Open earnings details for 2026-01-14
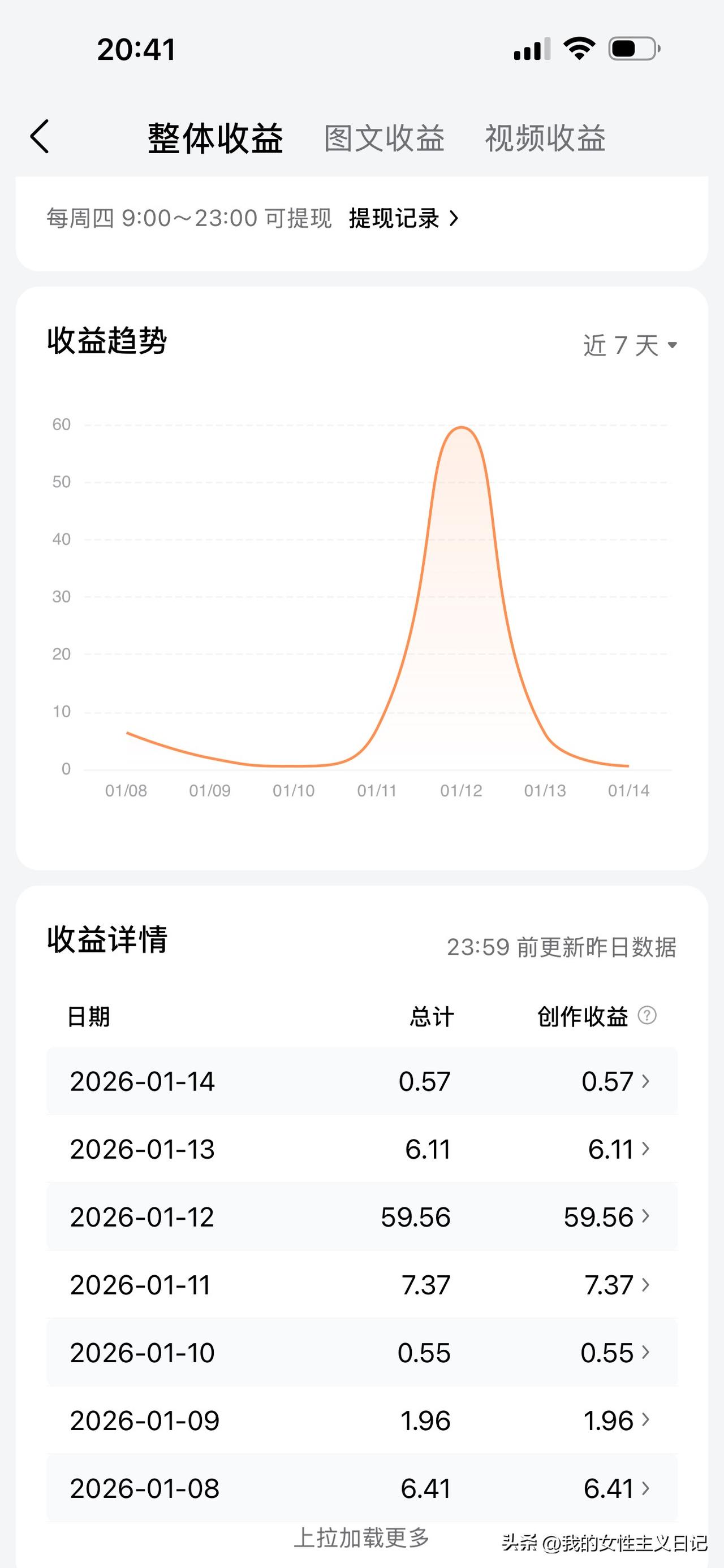Viewport: 724px width, 1568px height. point(361,1082)
